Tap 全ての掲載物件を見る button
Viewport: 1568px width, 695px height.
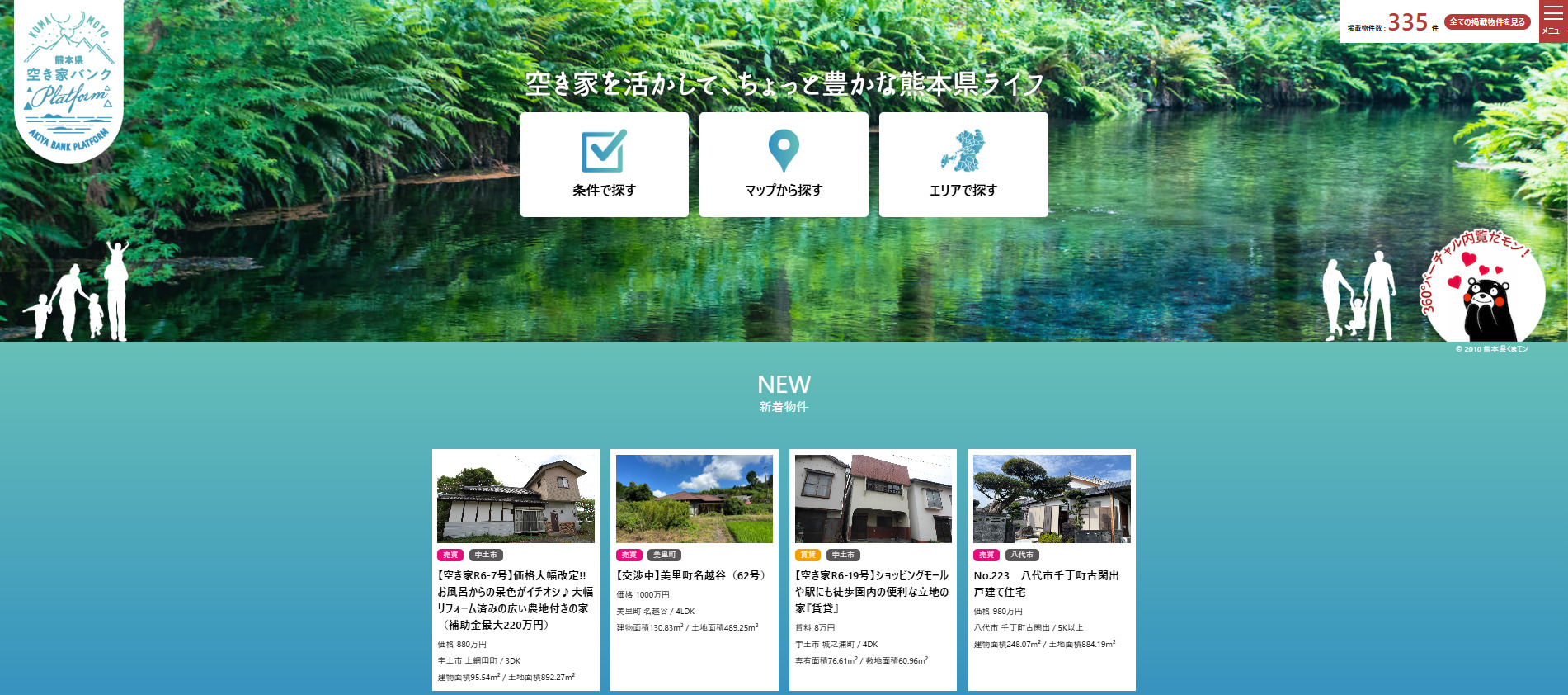point(1486,22)
